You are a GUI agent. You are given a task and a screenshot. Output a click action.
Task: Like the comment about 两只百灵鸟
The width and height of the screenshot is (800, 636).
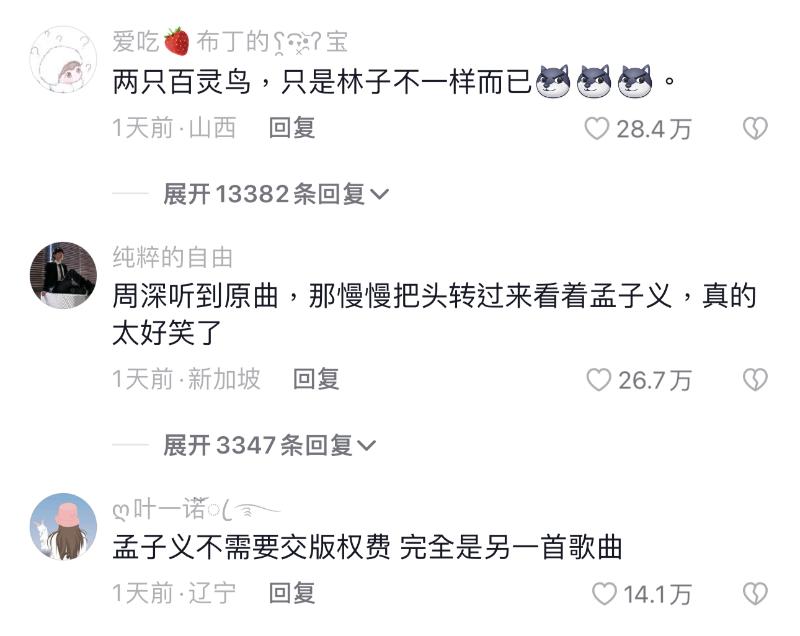click(x=597, y=129)
